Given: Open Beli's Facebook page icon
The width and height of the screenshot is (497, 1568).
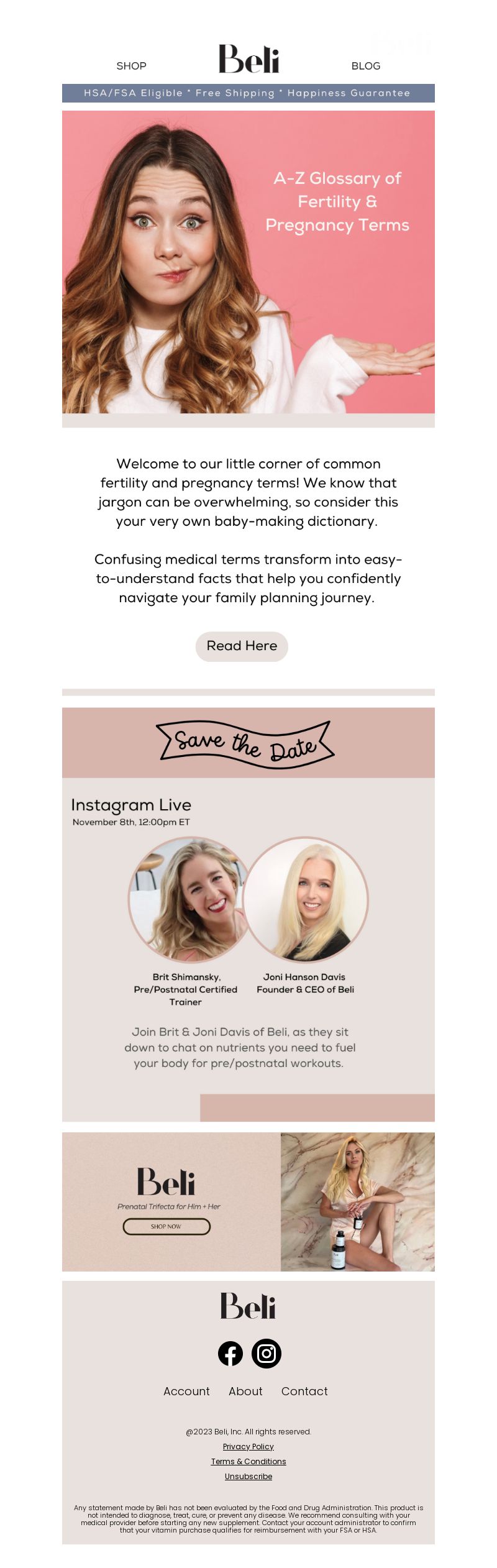Looking at the screenshot, I should [x=230, y=1353].
